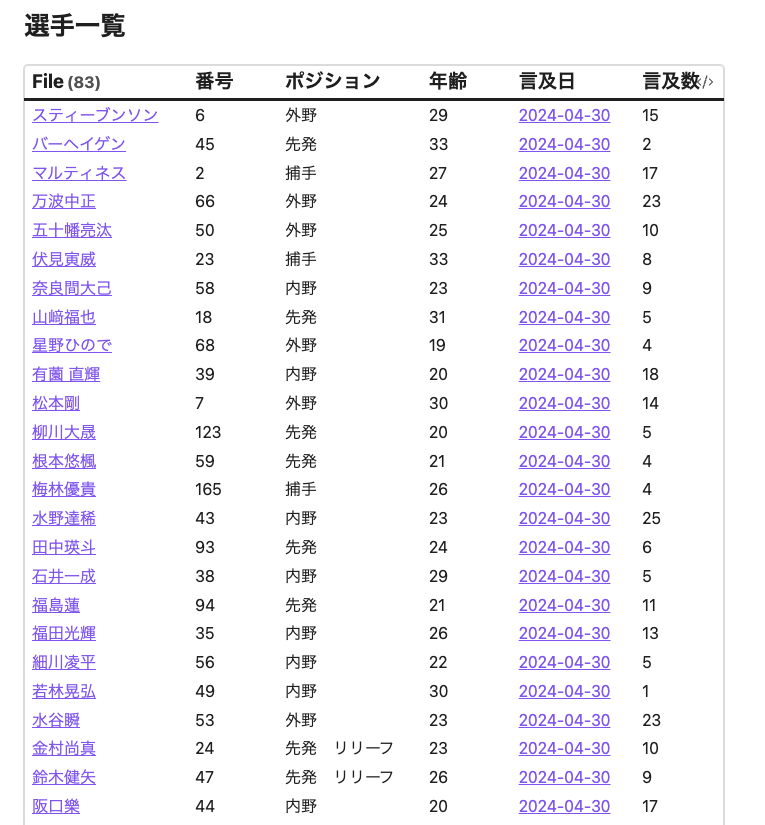This screenshot has height=825, width=765.
Task: Open the 阪口樂 player note
Action: point(56,806)
